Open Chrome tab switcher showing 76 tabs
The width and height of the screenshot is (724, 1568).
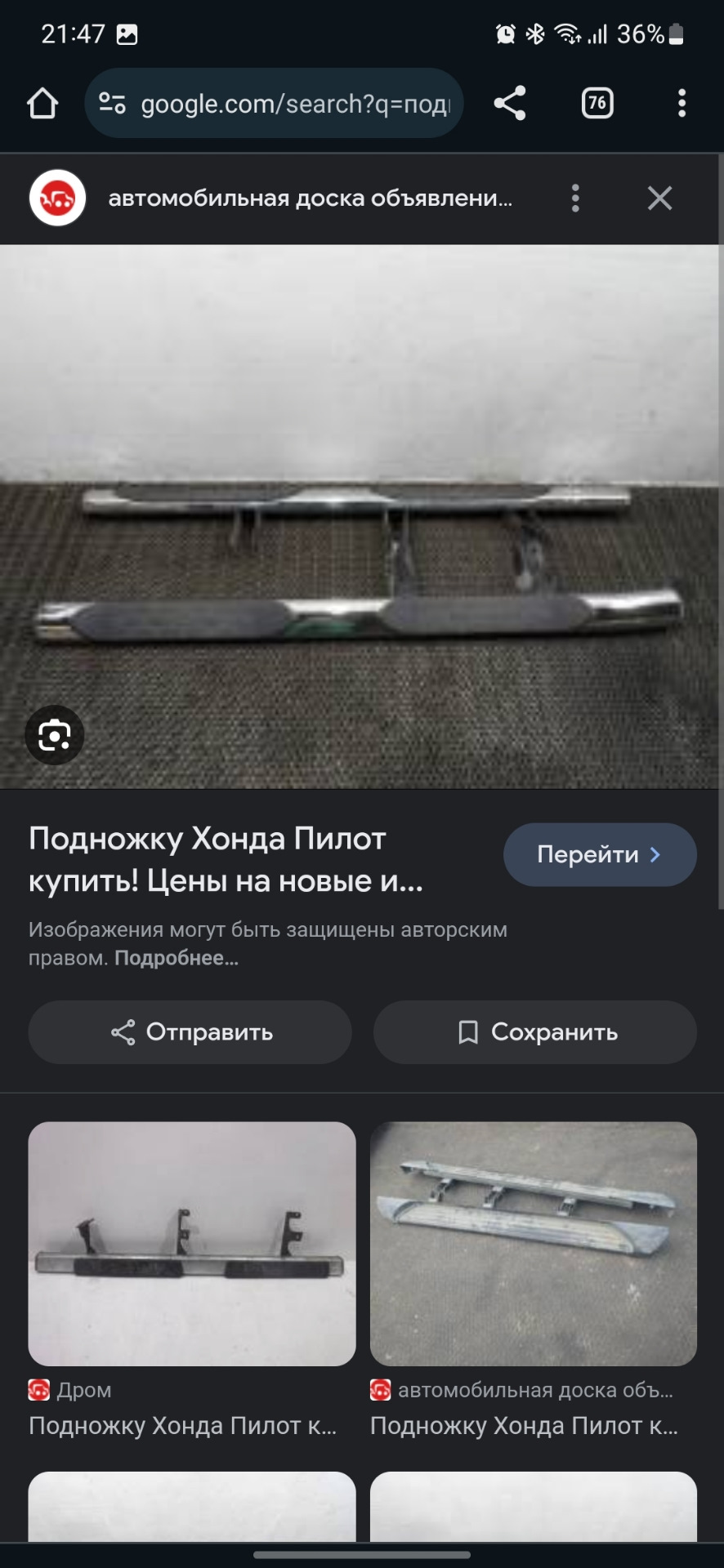597,103
